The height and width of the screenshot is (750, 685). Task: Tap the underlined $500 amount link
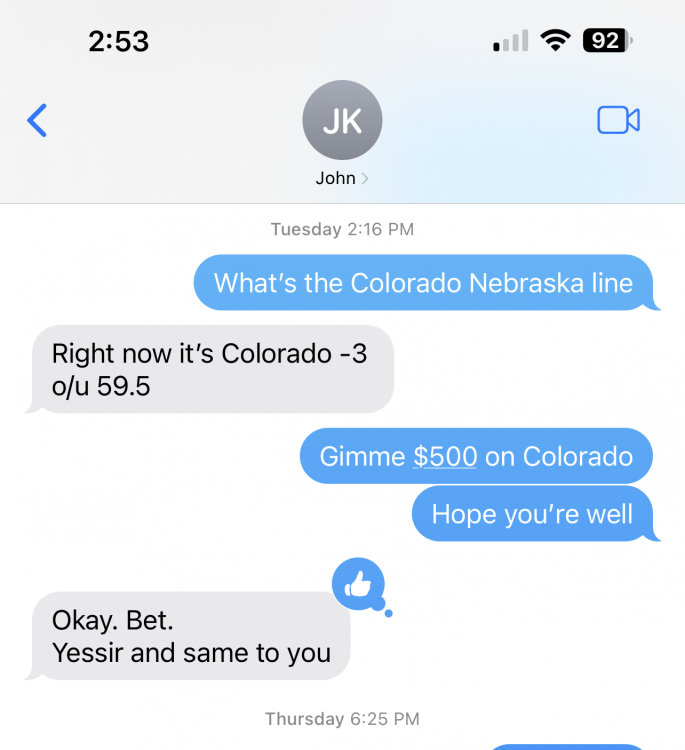click(445, 457)
